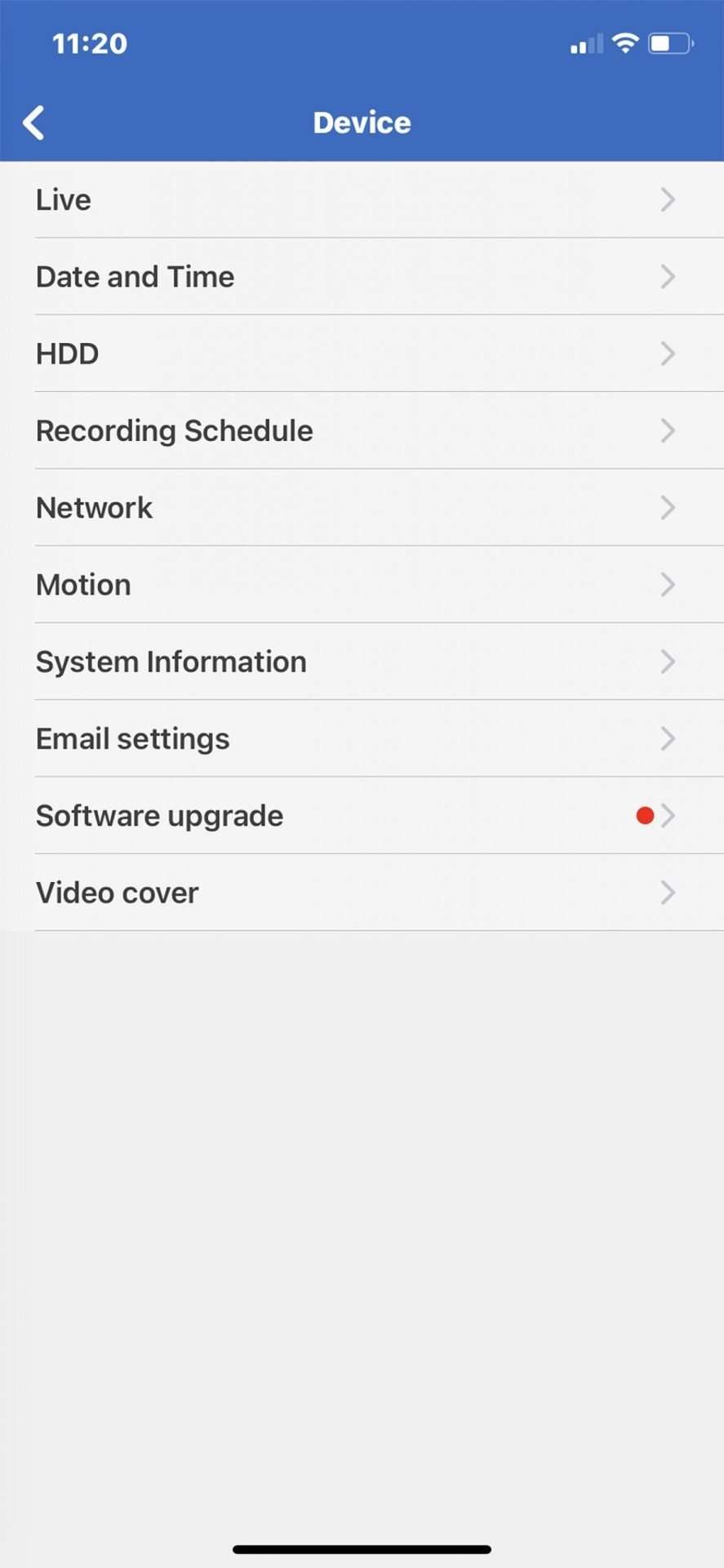This screenshot has width=724, height=1568.
Task: View System Information
Action: (362, 661)
